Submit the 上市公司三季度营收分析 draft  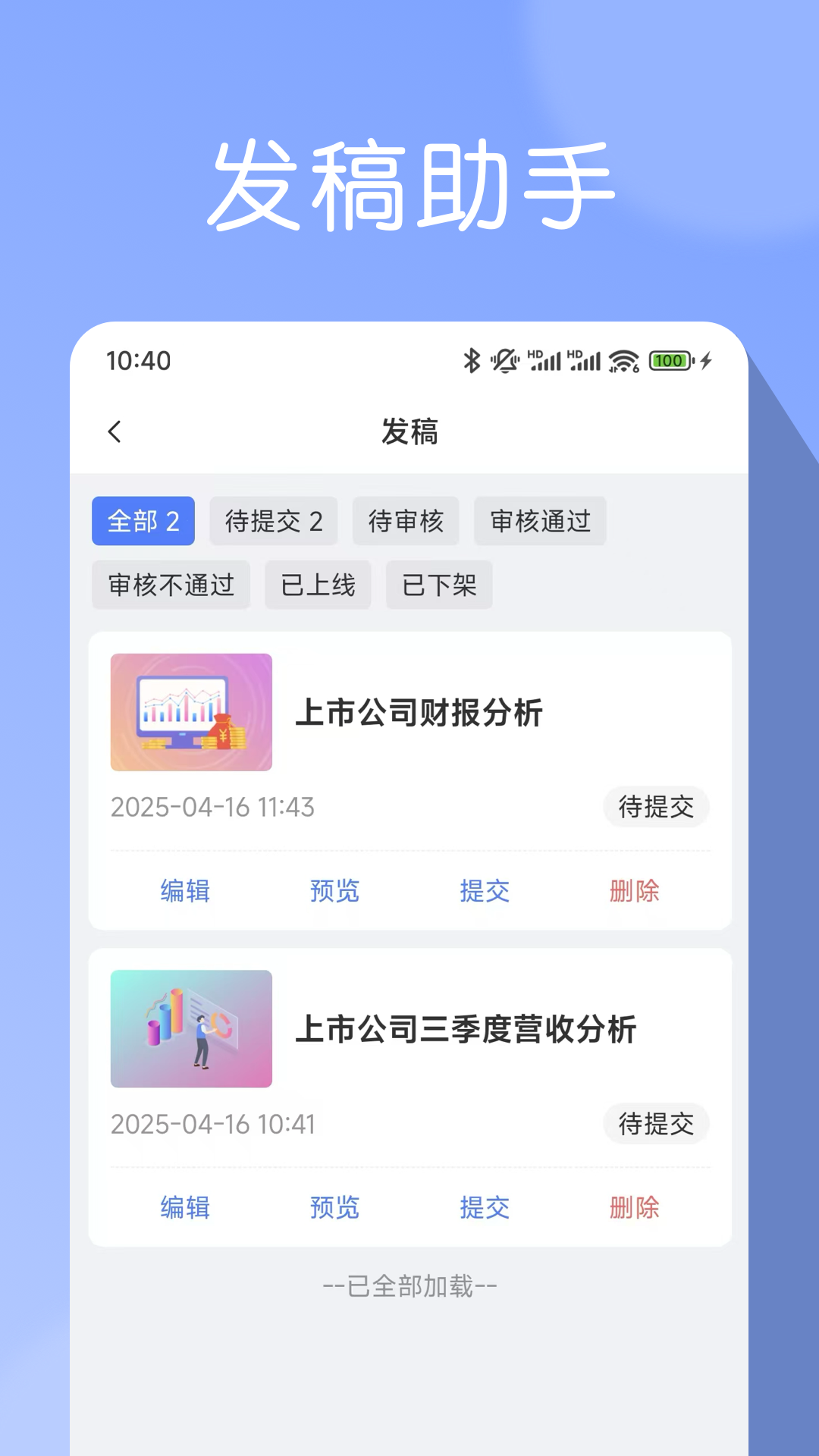click(x=484, y=1208)
